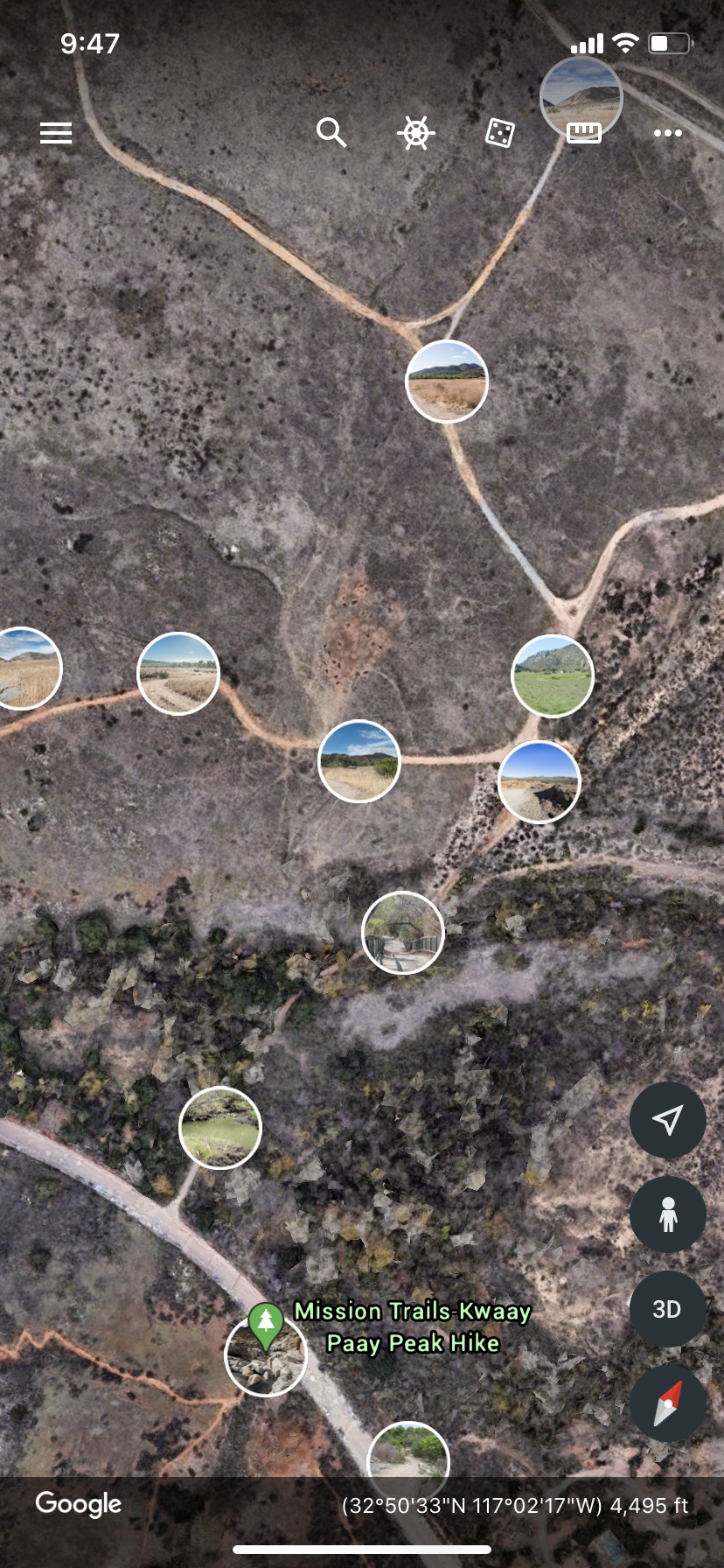Tap the I'm Feeling Lucky dice

[500, 133]
